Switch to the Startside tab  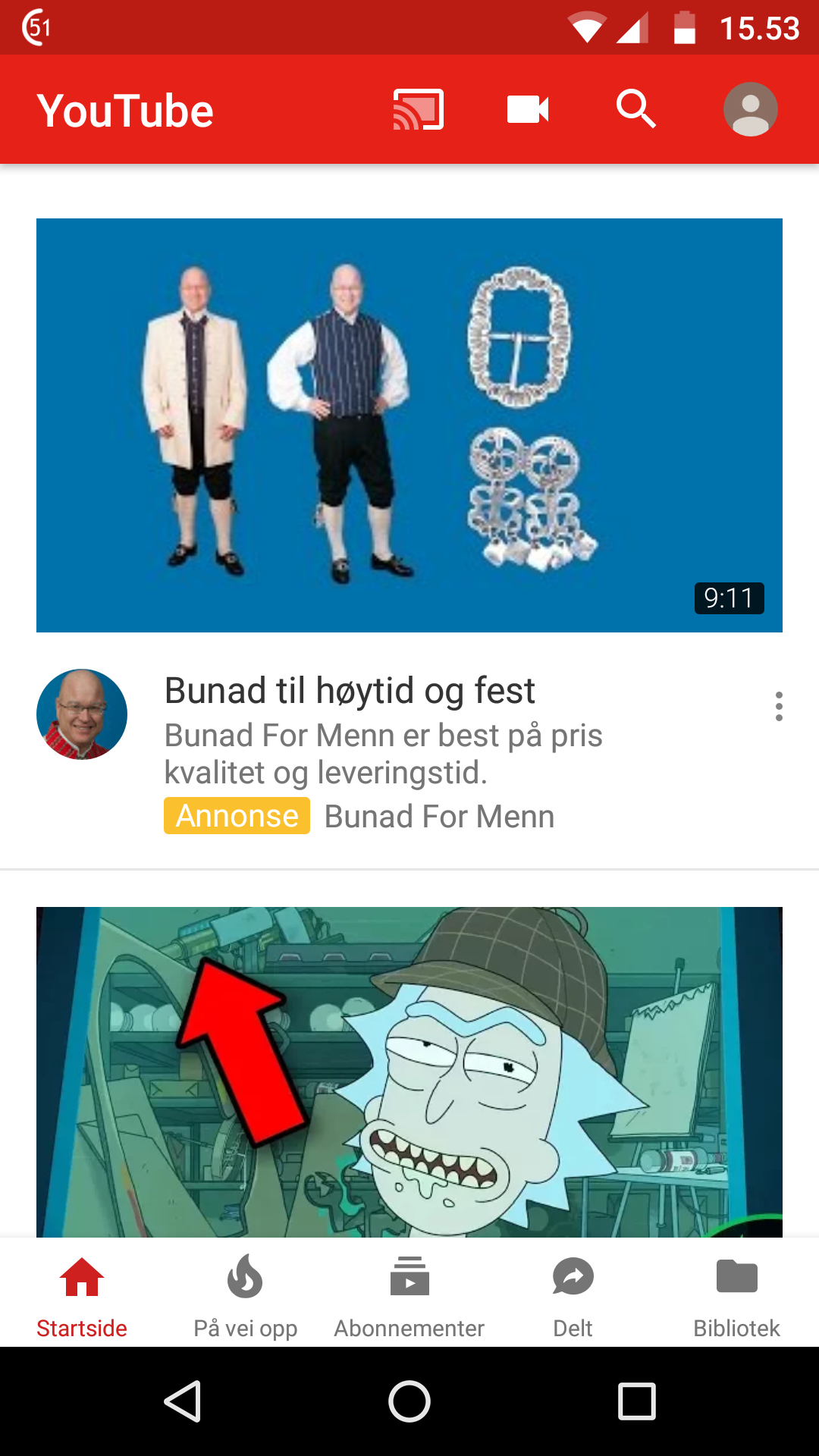tap(82, 1297)
